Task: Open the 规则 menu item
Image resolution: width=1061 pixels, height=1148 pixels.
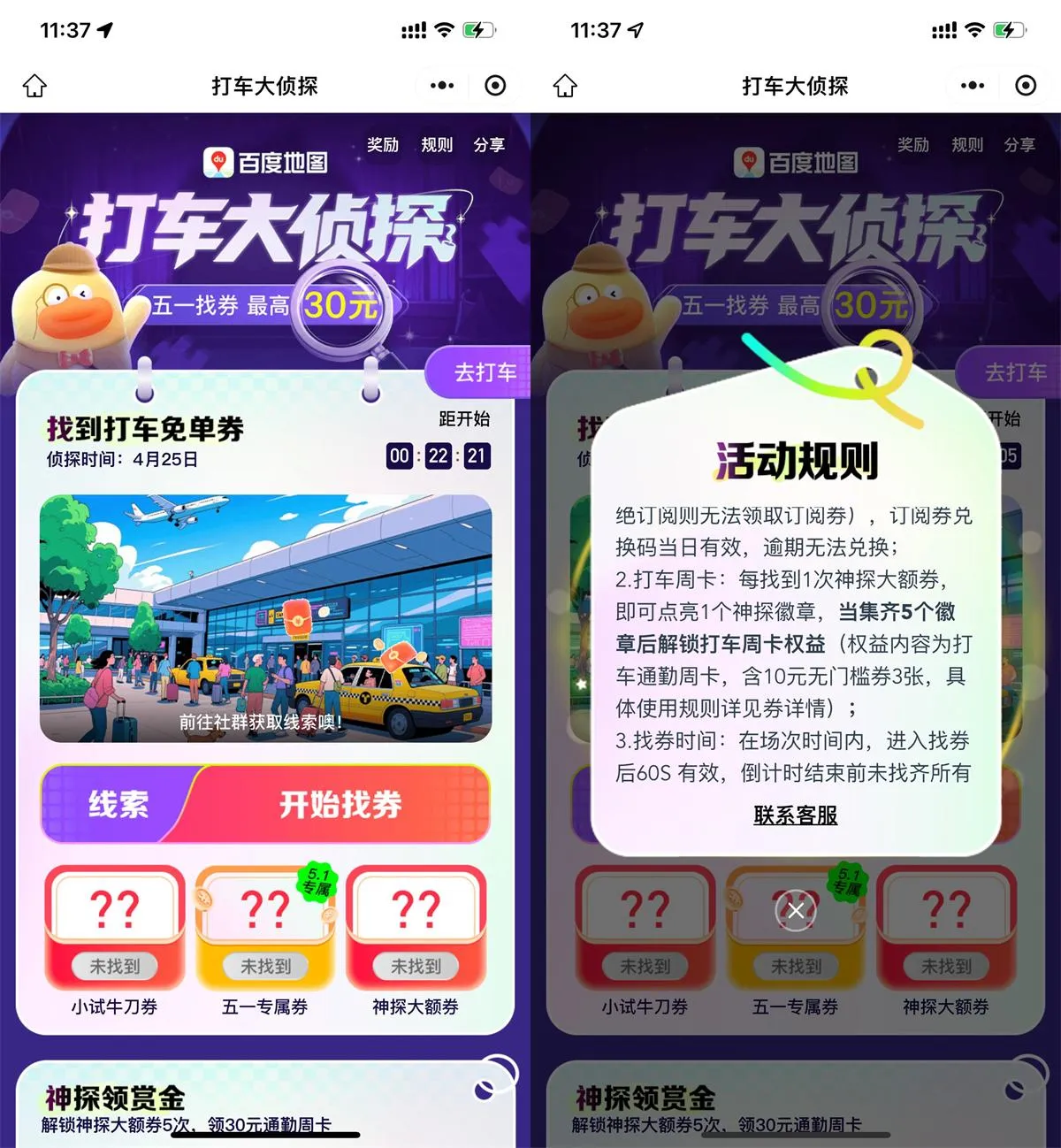Action: tap(438, 144)
